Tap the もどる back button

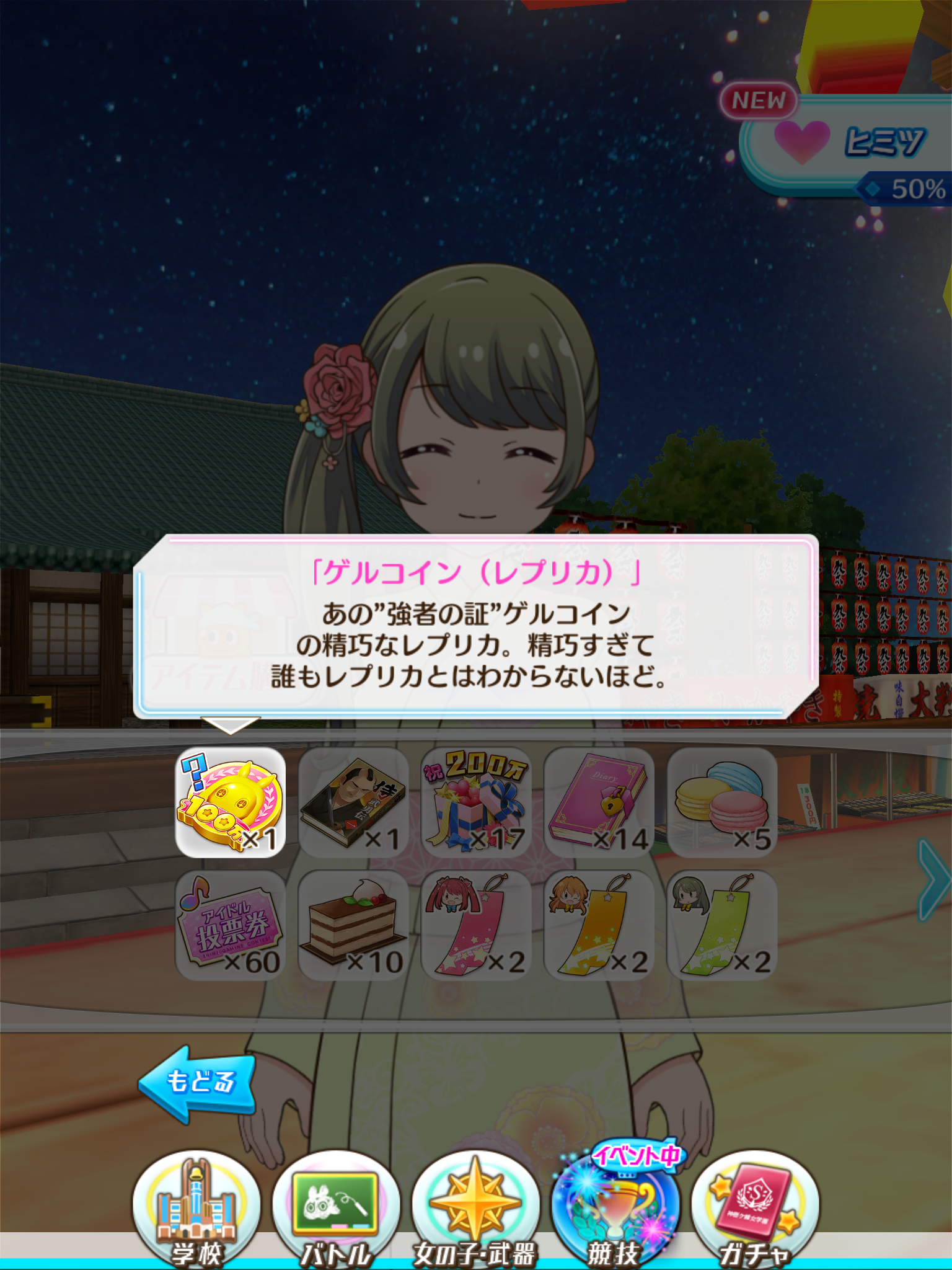(198, 1083)
